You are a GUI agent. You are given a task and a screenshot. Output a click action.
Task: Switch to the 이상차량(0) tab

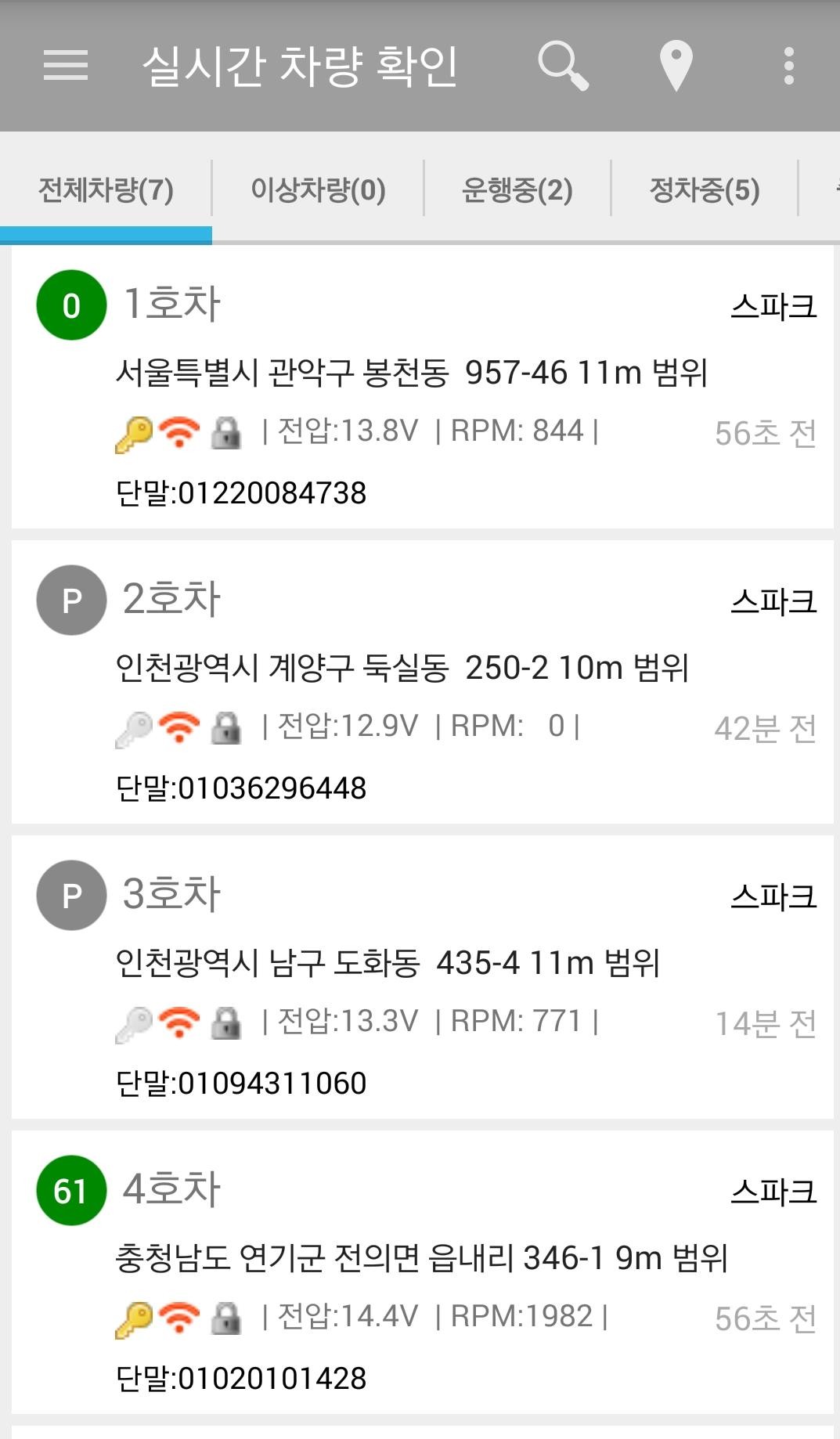(318, 189)
